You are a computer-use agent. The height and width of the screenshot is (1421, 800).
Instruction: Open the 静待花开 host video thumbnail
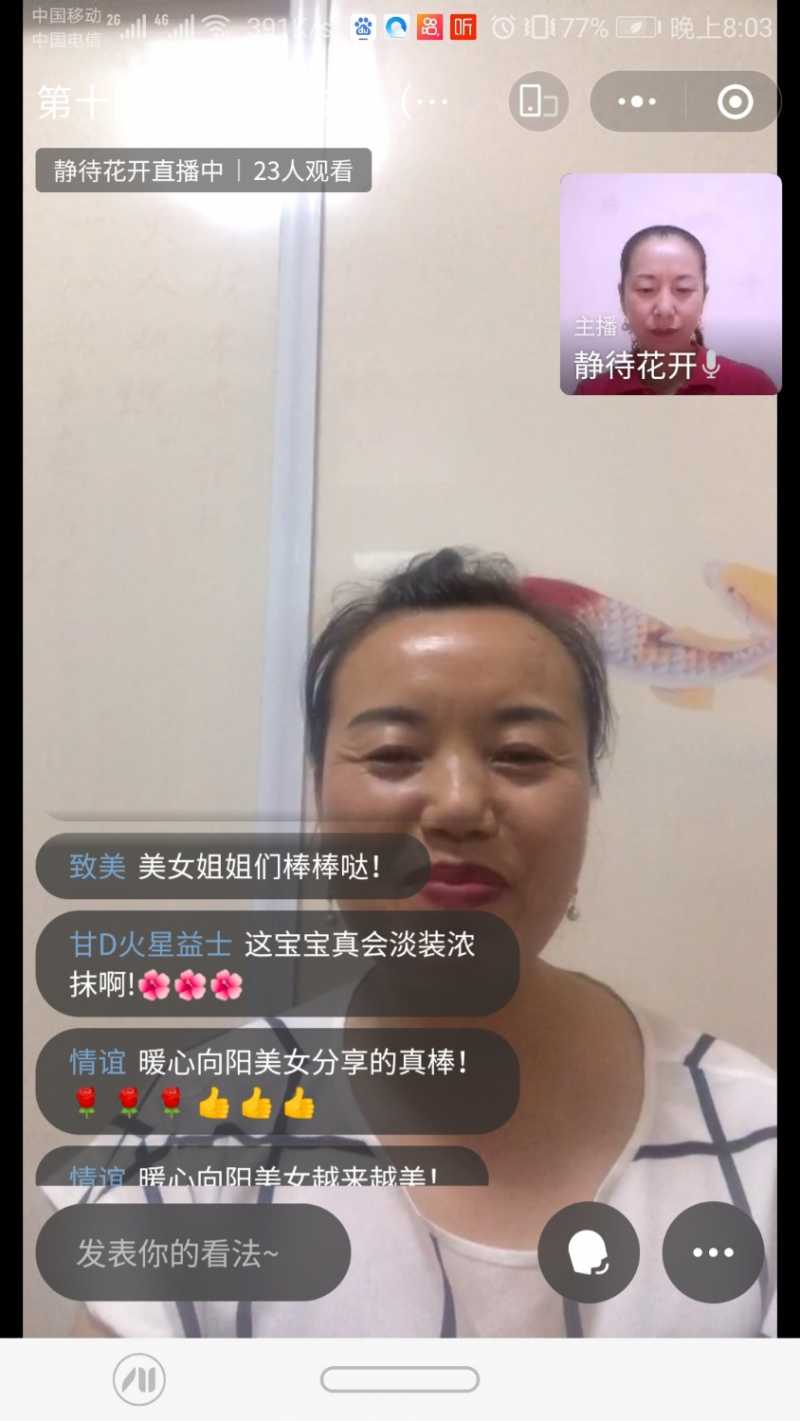coord(670,284)
